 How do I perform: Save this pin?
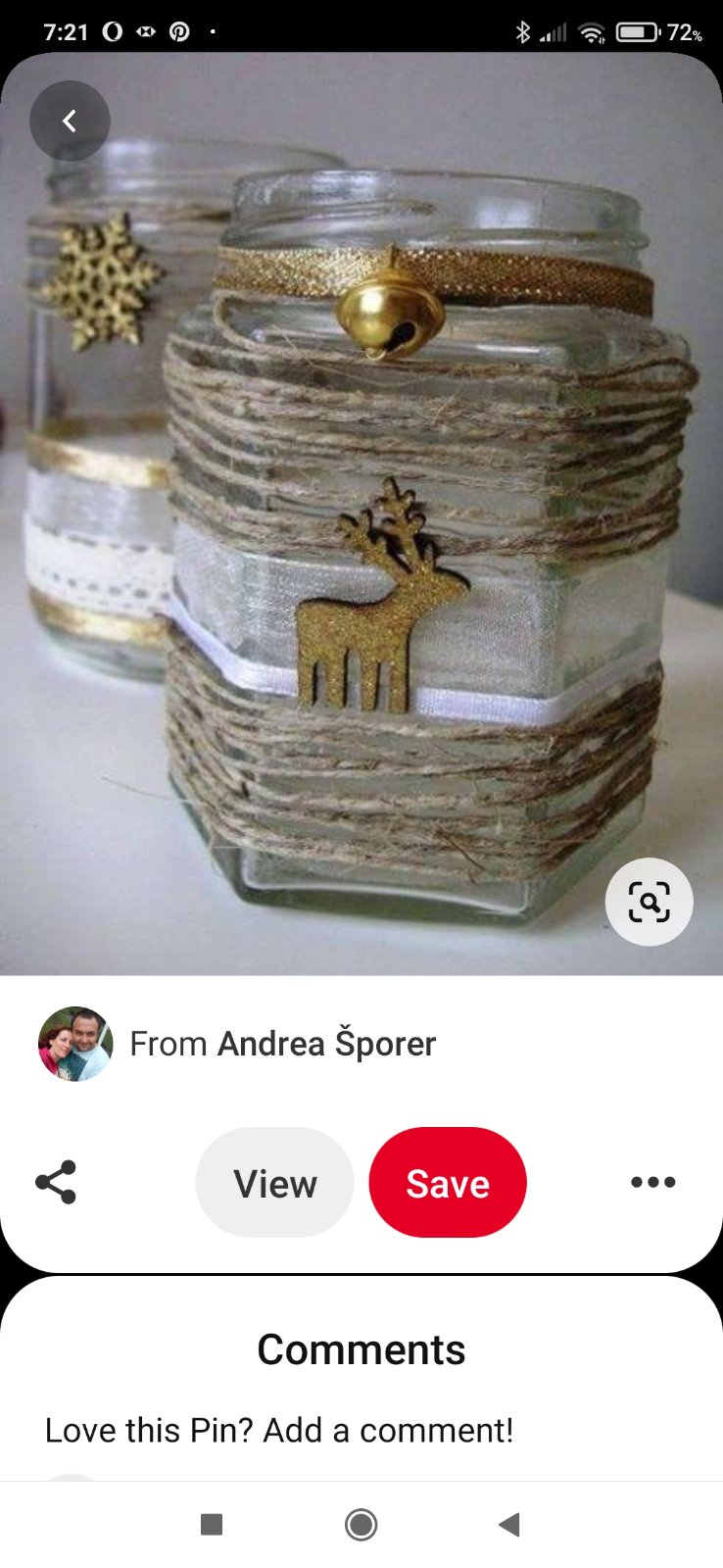coord(448,1183)
